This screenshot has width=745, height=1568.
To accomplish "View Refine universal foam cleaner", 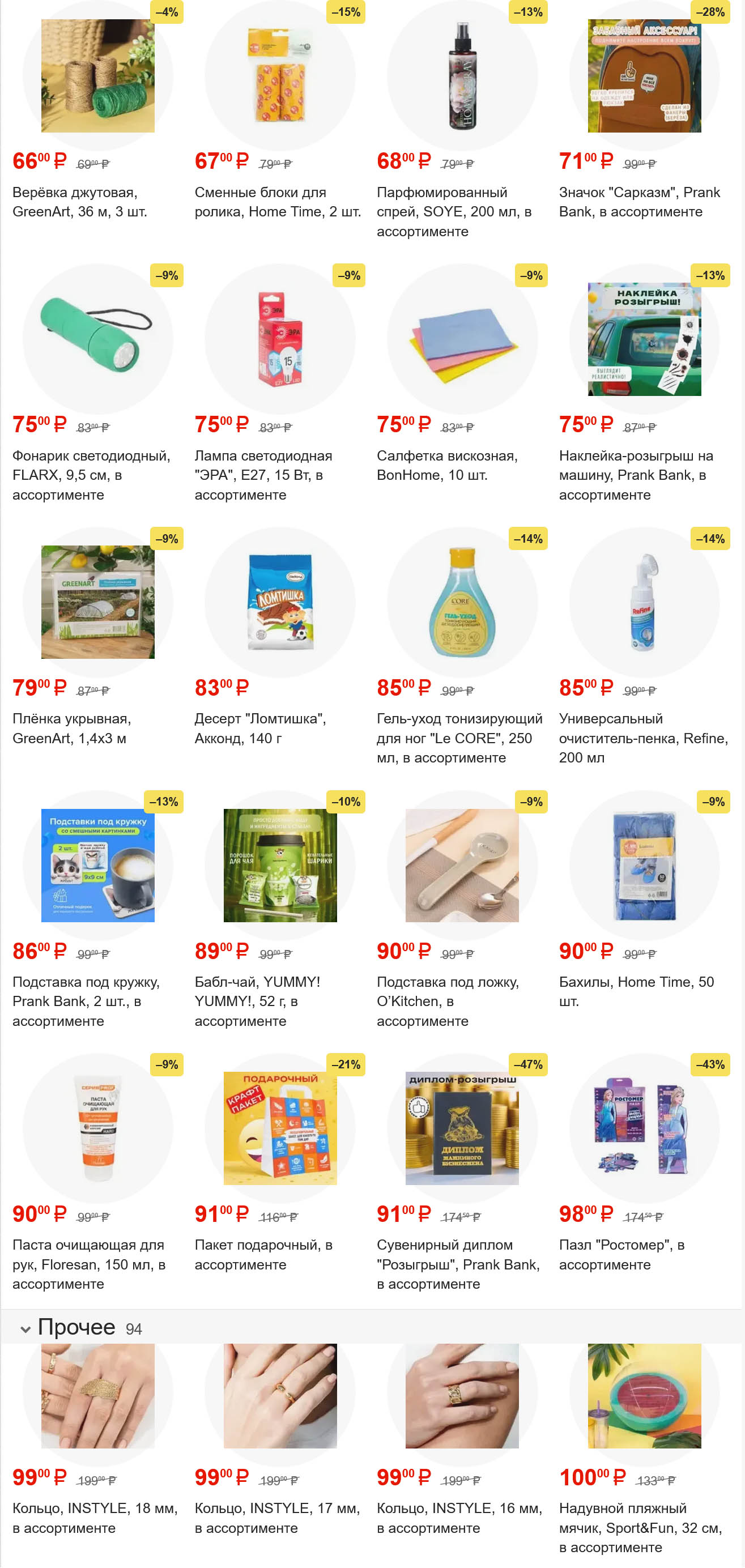I will click(644, 602).
